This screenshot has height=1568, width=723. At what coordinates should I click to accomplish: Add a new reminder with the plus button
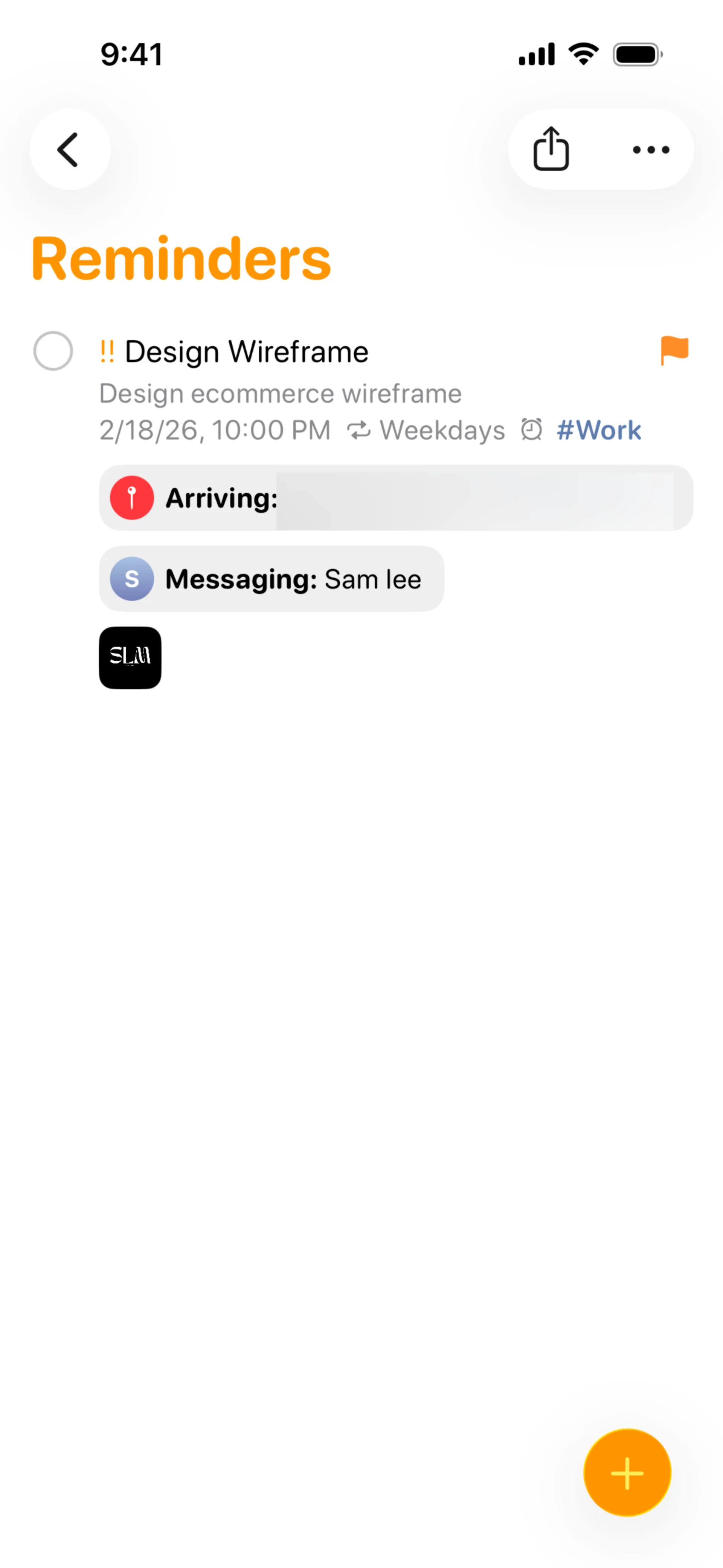(627, 1473)
